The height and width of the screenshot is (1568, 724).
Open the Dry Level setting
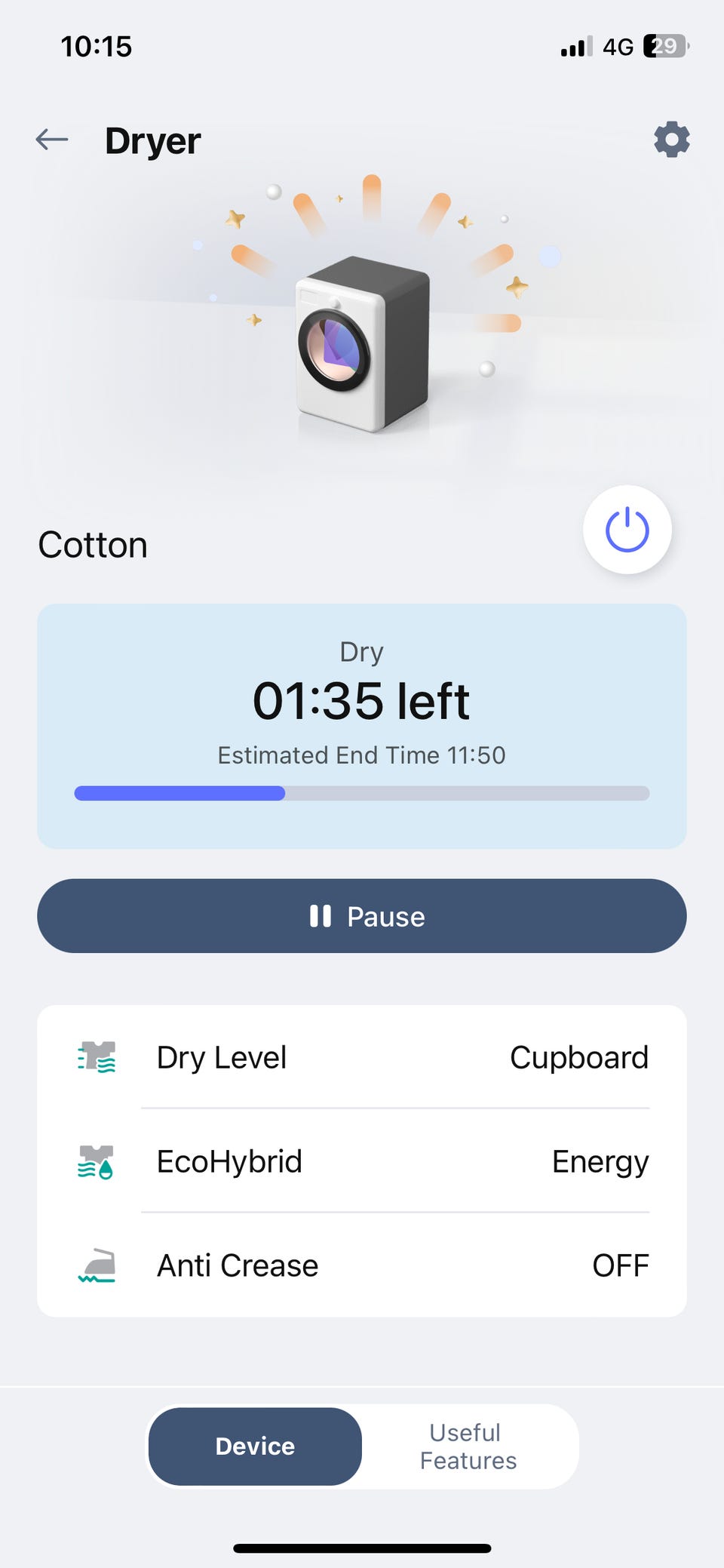[x=362, y=1057]
